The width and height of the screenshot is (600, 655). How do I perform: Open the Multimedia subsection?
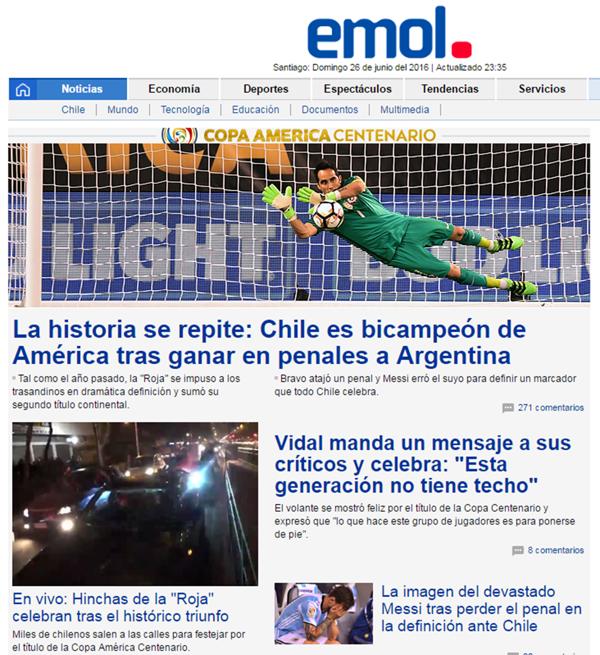pos(404,110)
